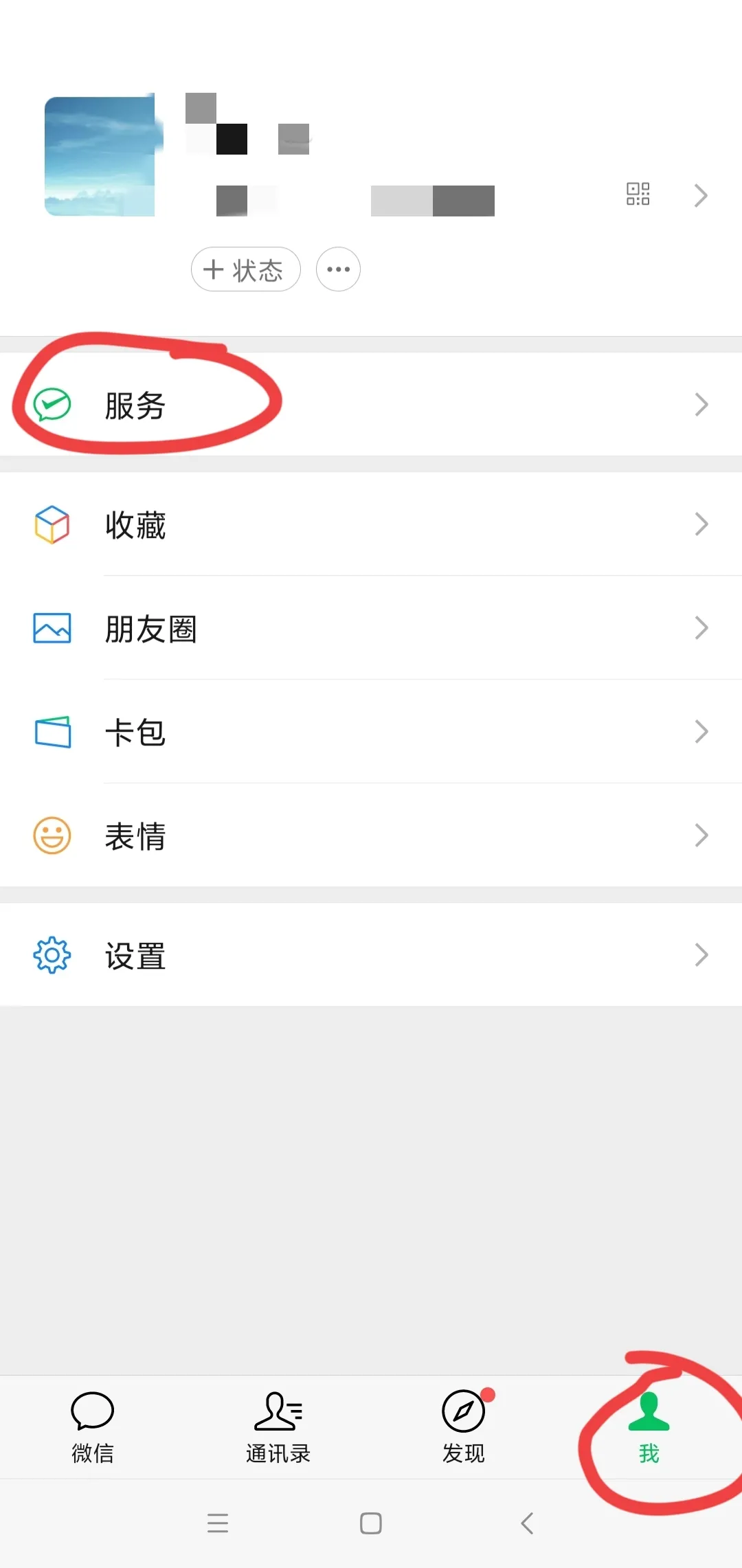Open 设置 (Settings)

pos(371,955)
